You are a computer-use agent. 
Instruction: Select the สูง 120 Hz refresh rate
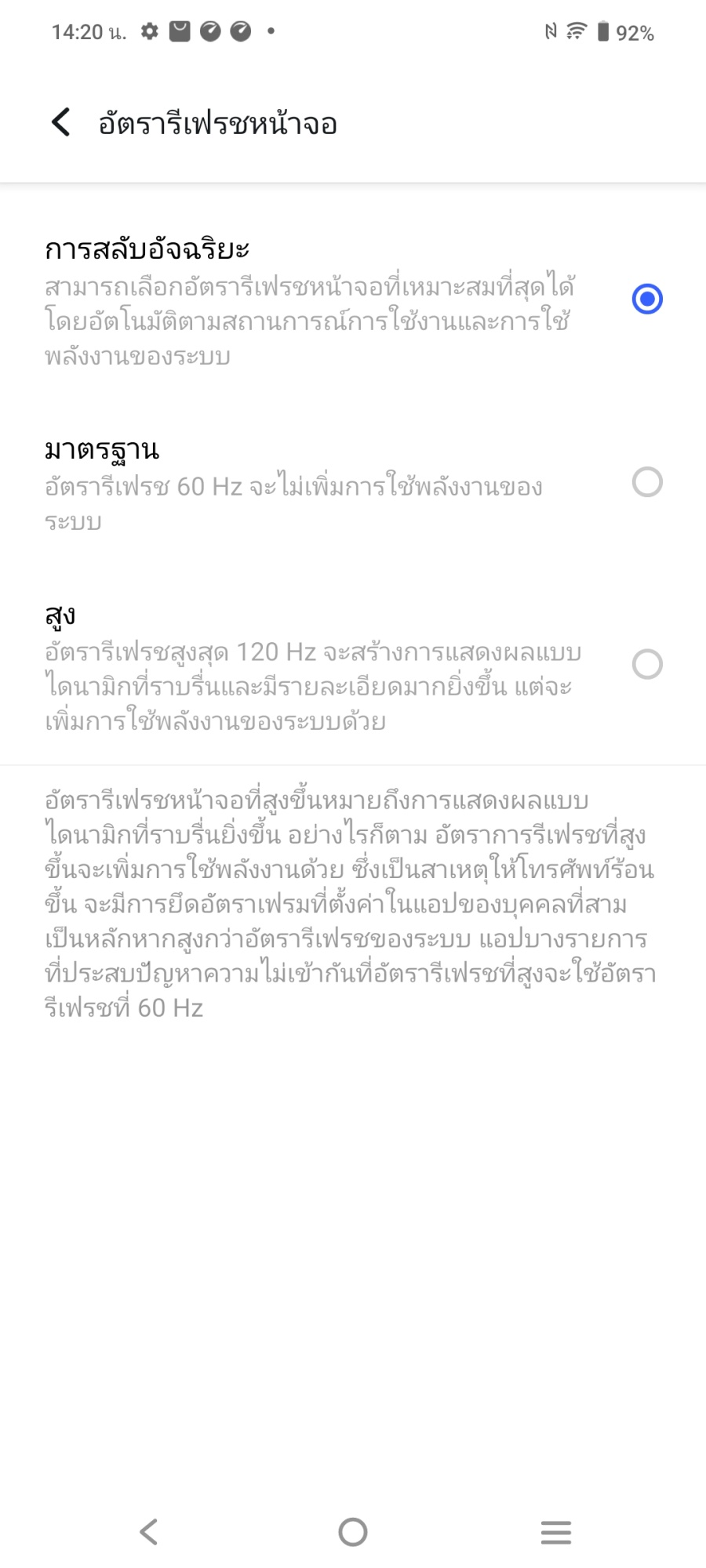646,665
